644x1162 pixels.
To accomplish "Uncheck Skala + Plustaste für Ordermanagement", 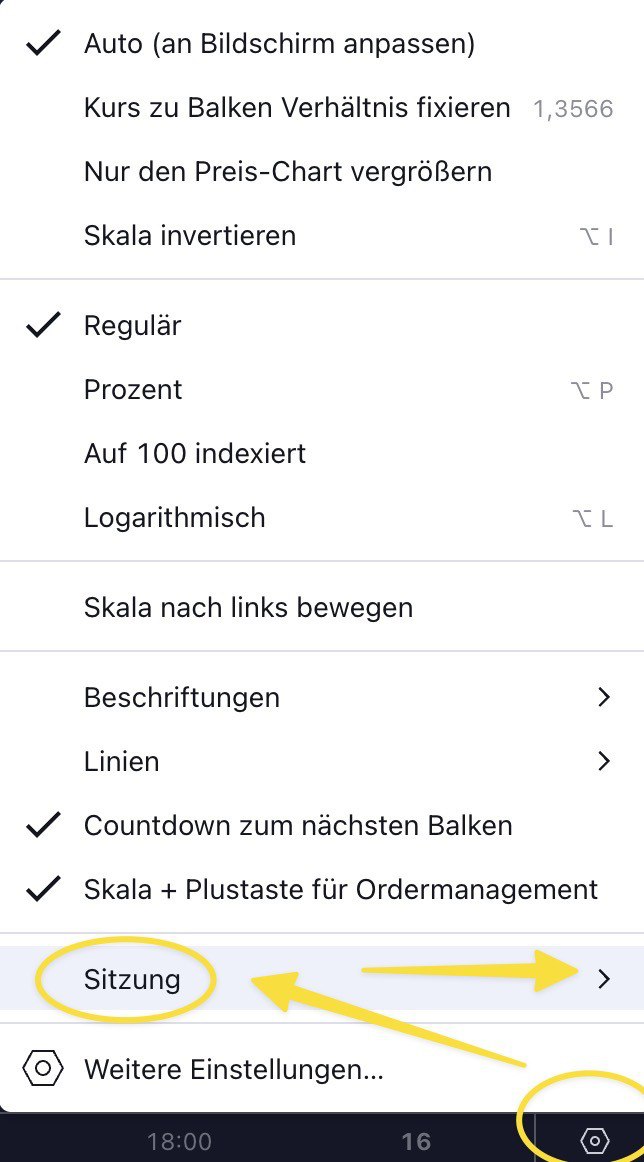I will 341,890.
